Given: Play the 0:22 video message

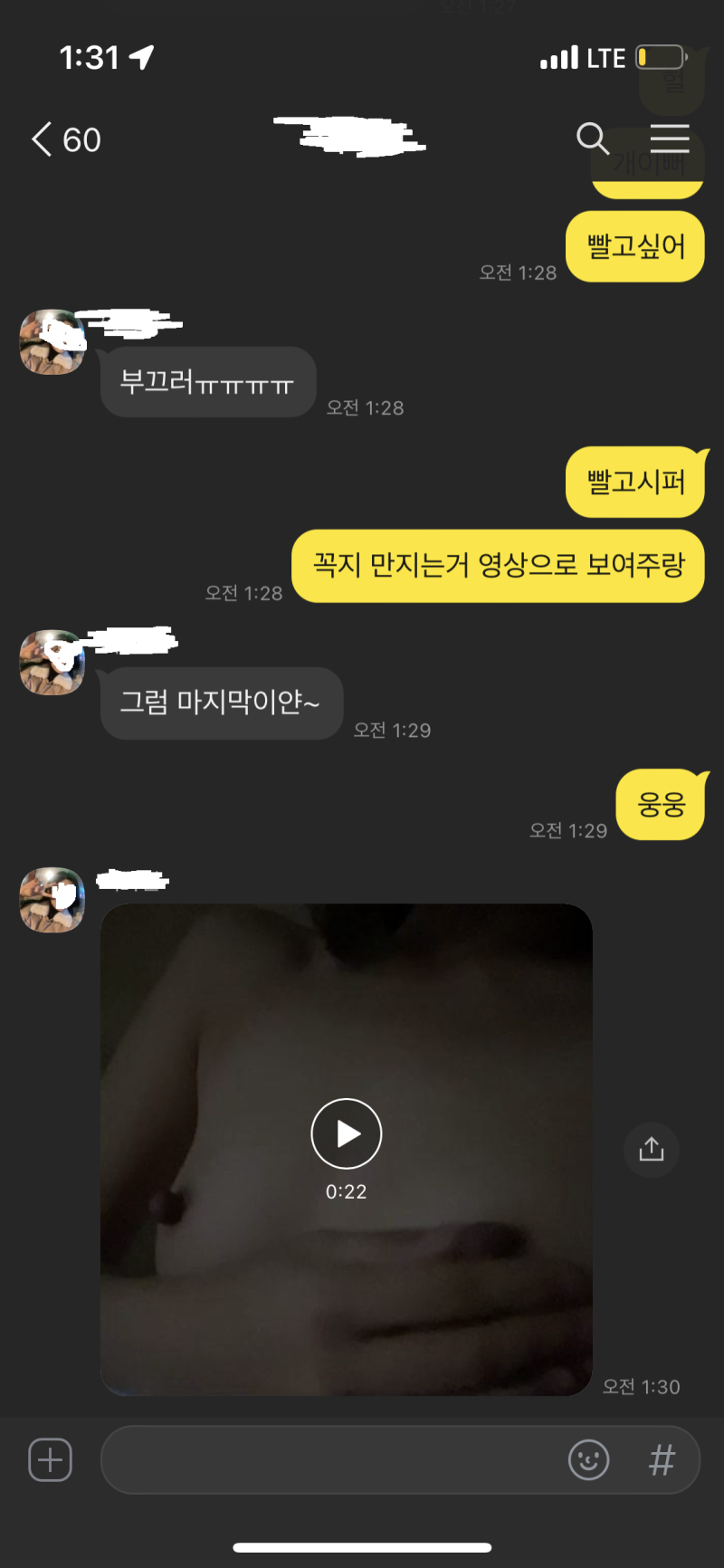Looking at the screenshot, I should tap(346, 1133).
